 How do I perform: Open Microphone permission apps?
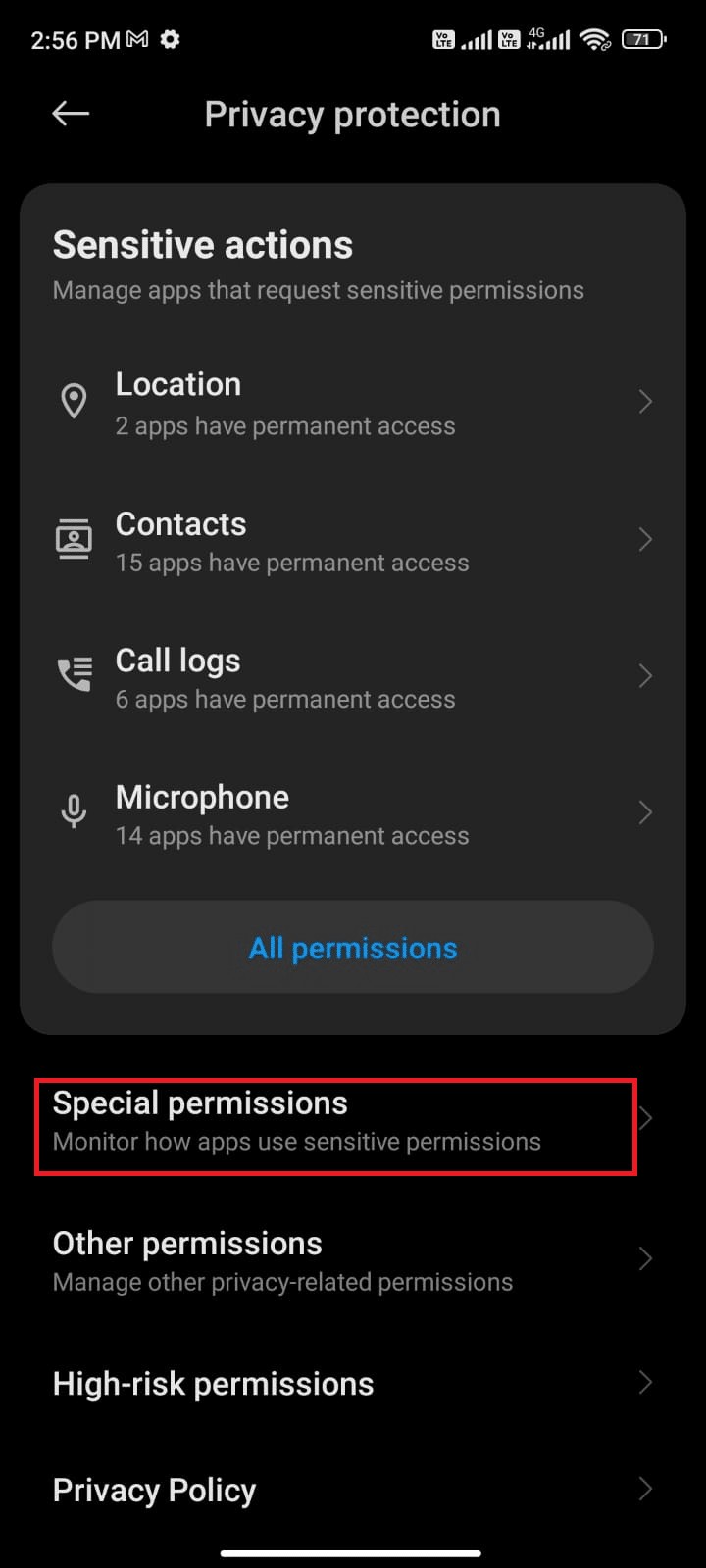pyautogui.click(x=352, y=813)
